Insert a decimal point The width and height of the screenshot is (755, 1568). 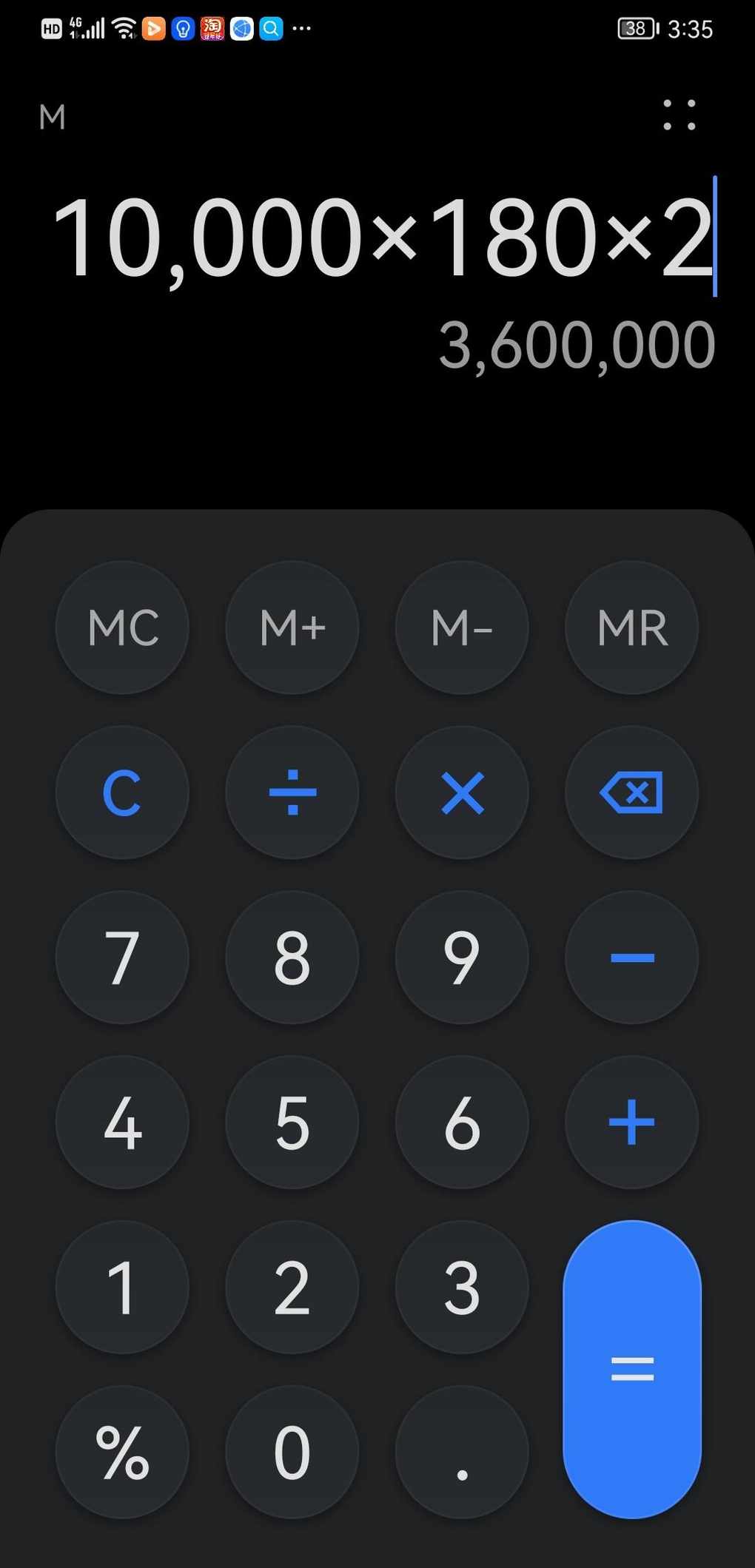[x=462, y=1453]
